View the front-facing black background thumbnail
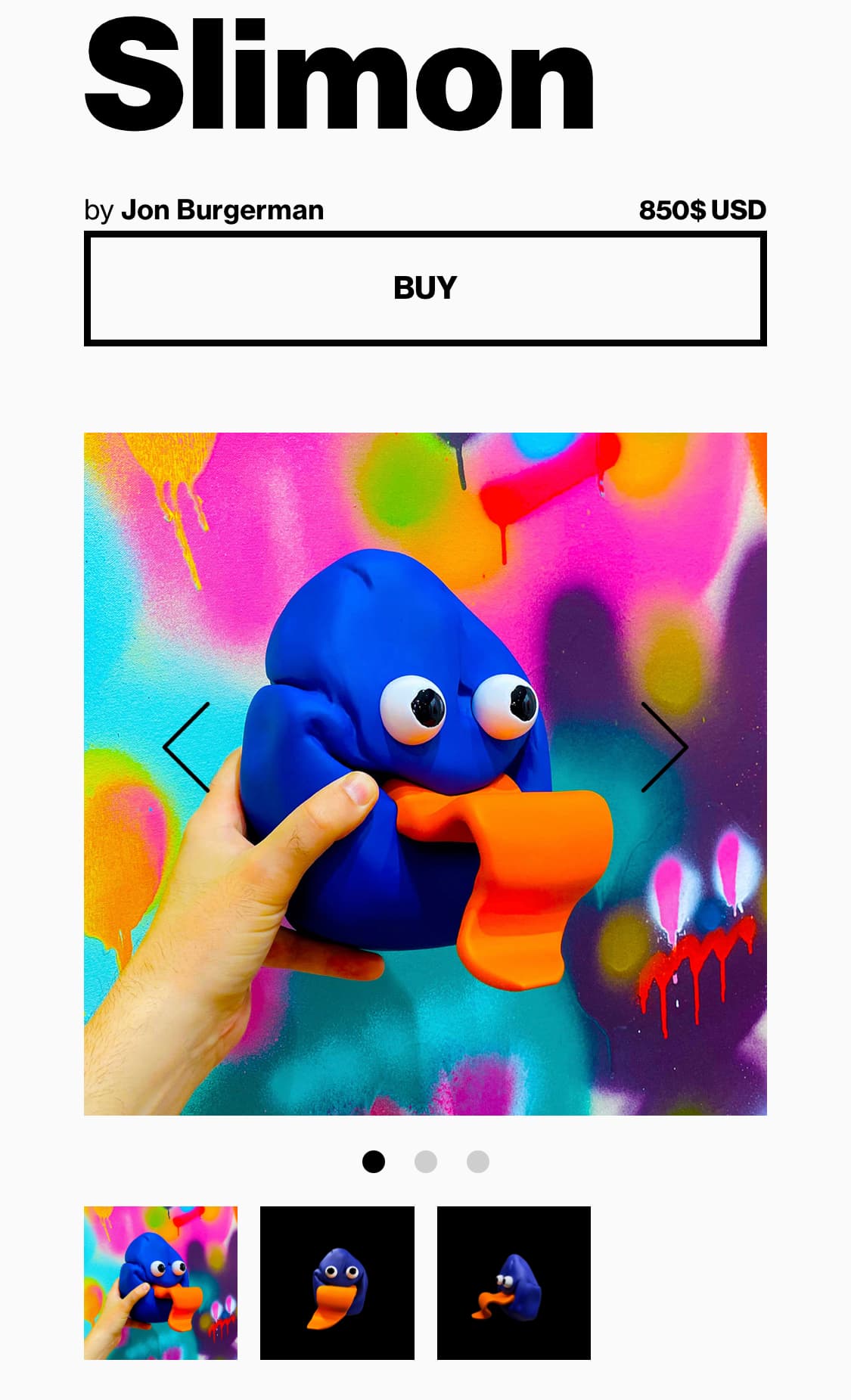 point(337,1283)
